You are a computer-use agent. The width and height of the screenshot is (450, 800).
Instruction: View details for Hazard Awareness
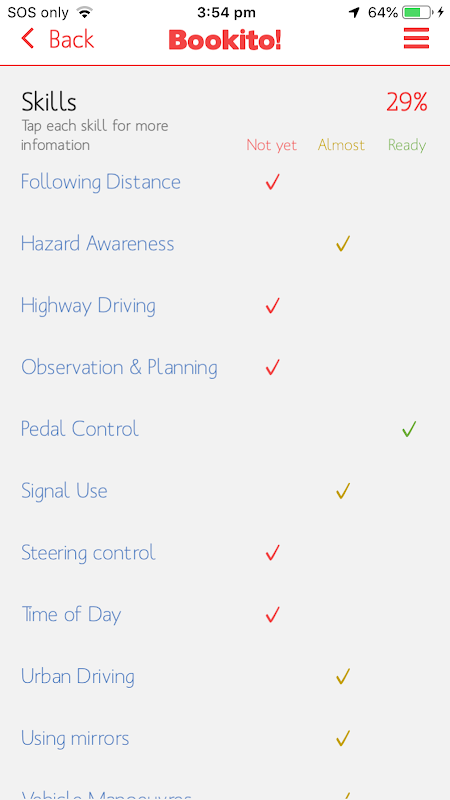click(97, 244)
